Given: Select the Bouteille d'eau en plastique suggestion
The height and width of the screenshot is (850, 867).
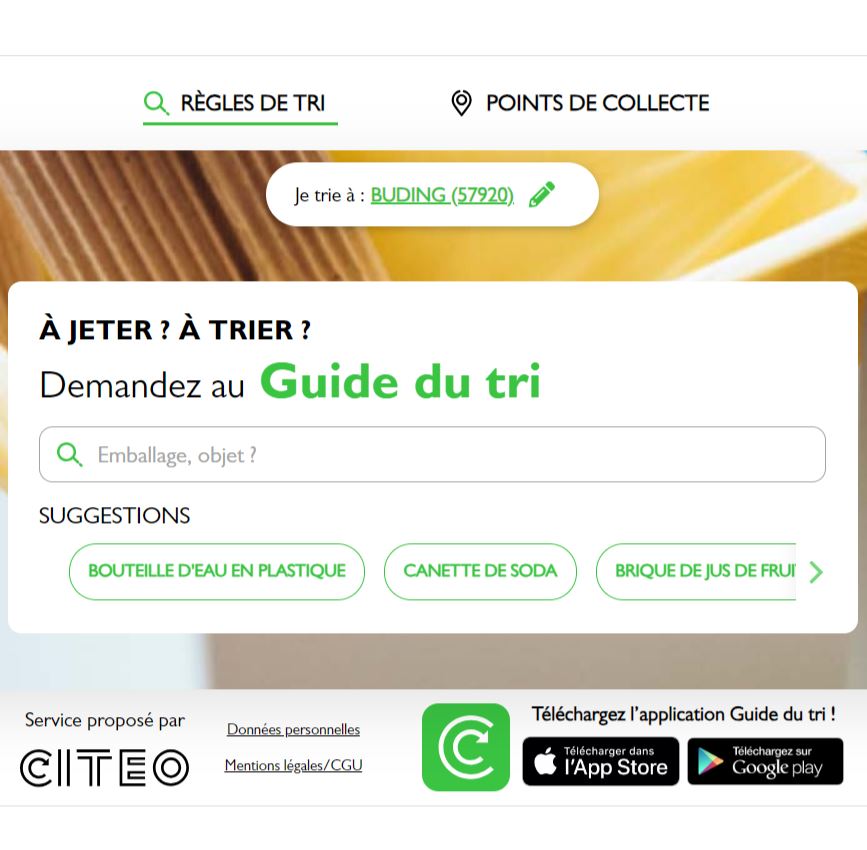Looking at the screenshot, I should pyautogui.click(x=217, y=571).
